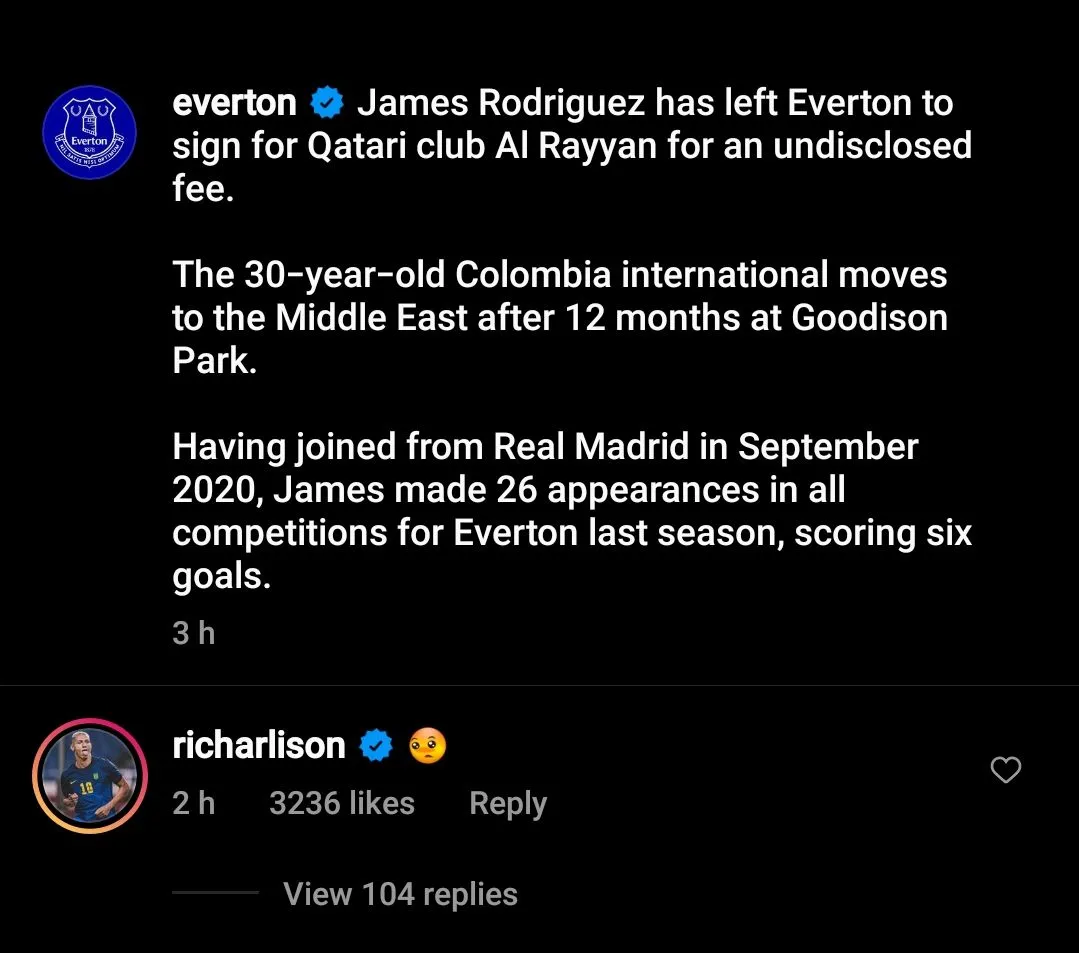View who liked via 3236 likes
This screenshot has height=953, width=1079.
342,804
